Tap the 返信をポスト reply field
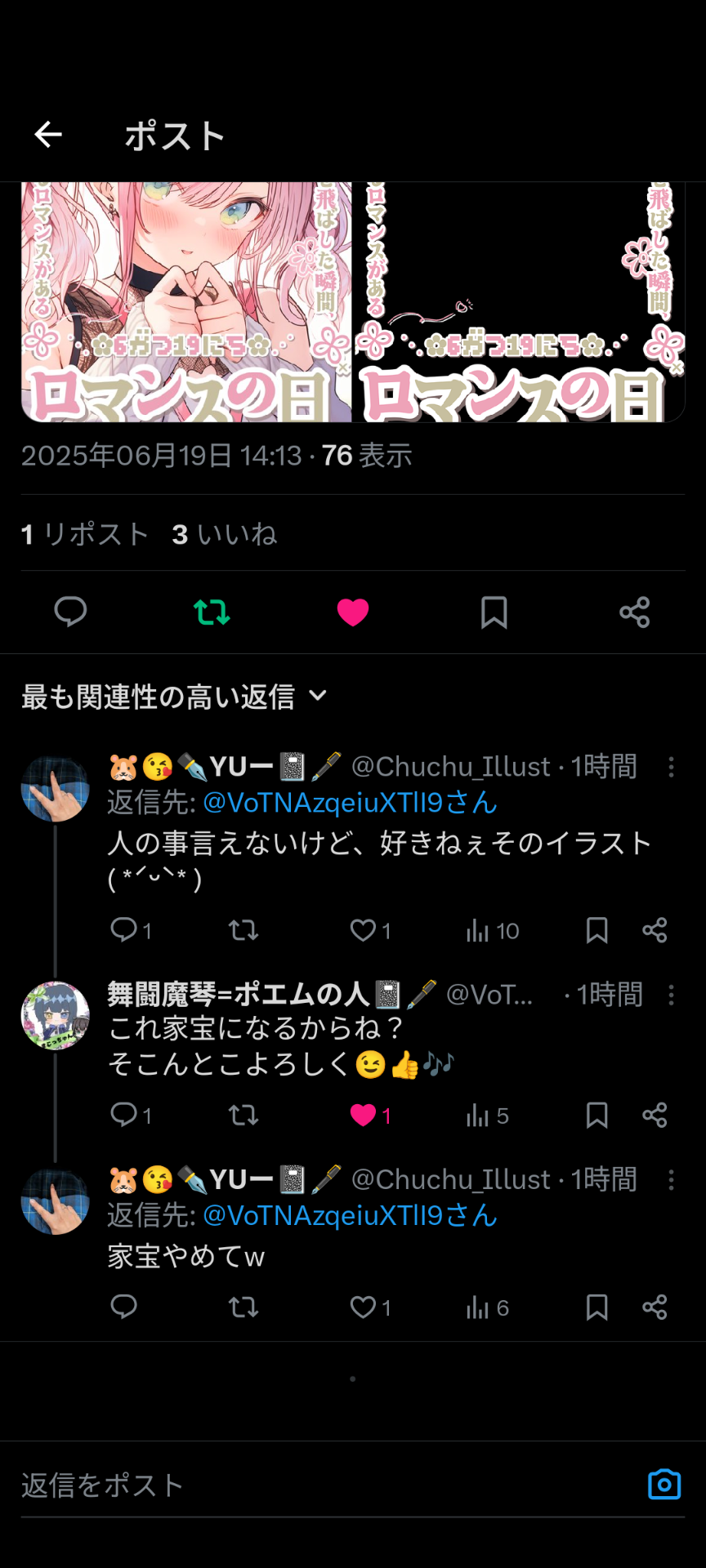Viewport: 706px width, 1568px height. point(327,1486)
